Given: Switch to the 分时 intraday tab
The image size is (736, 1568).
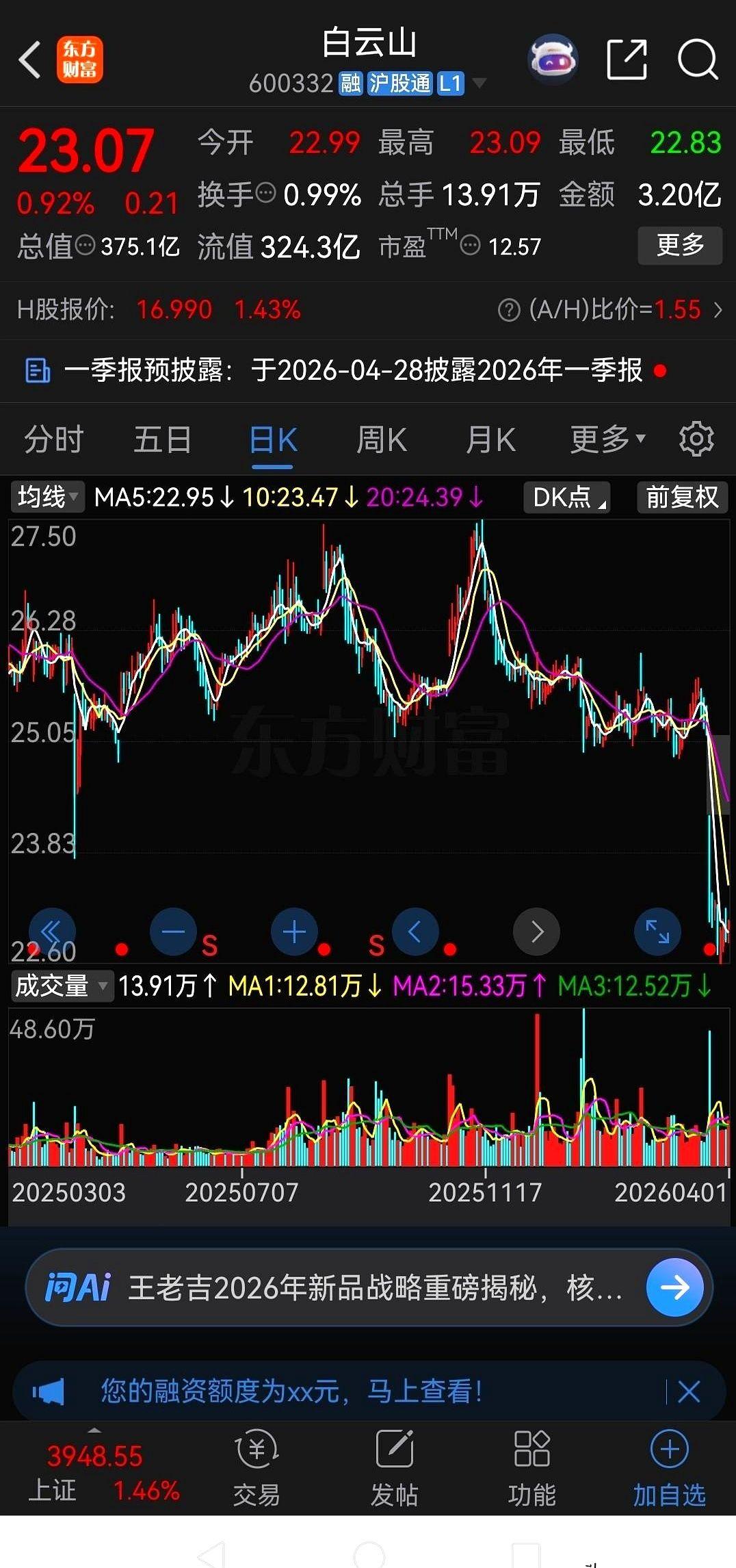Looking at the screenshot, I should [53, 439].
